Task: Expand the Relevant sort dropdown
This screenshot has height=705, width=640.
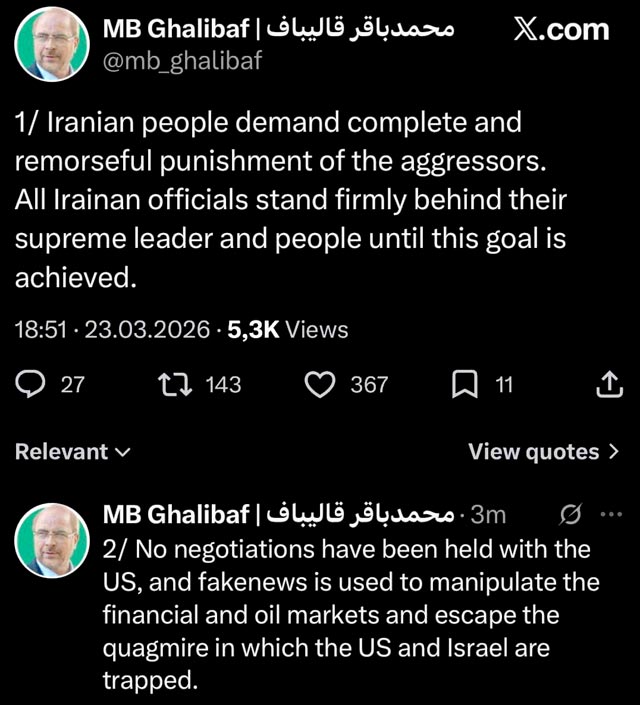Action: (x=72, y=451)
